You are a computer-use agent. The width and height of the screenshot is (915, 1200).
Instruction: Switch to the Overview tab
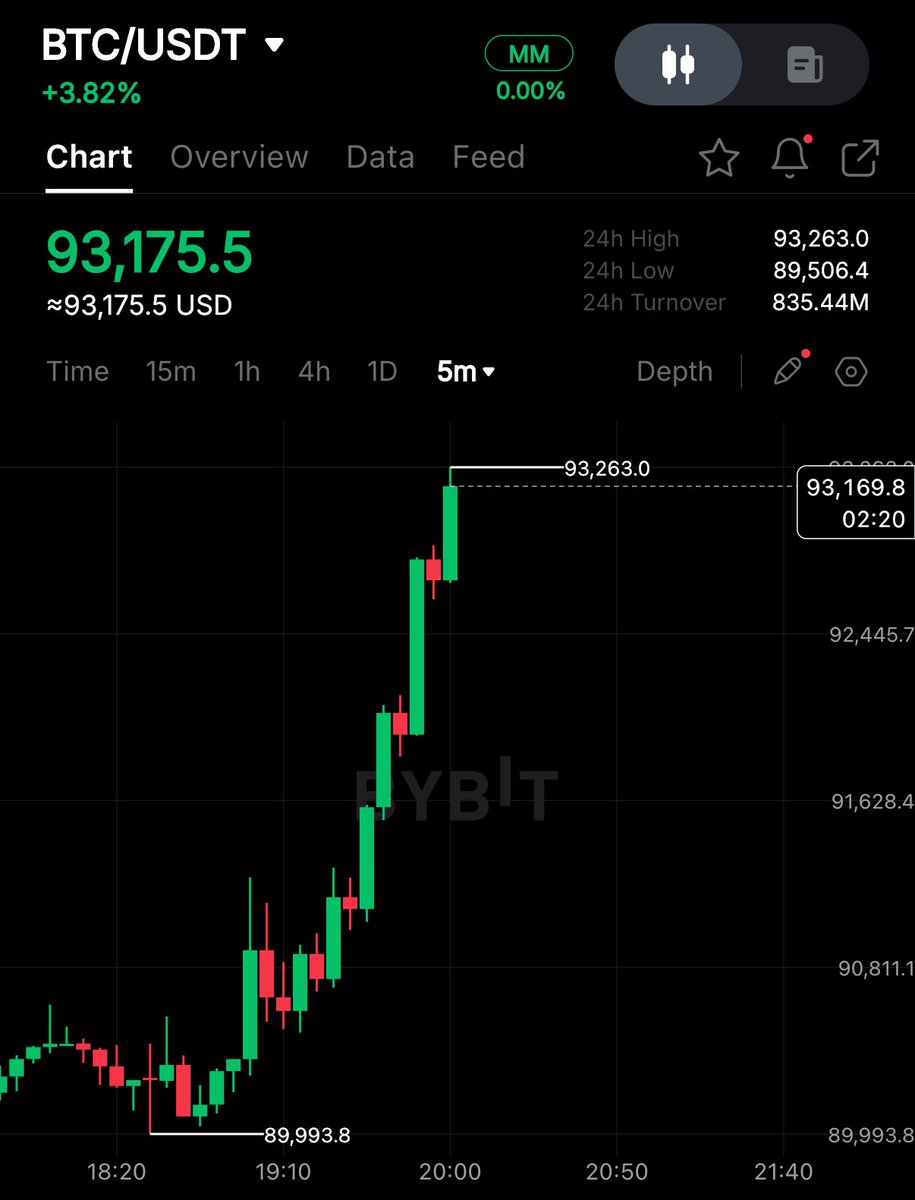point(239,157)
